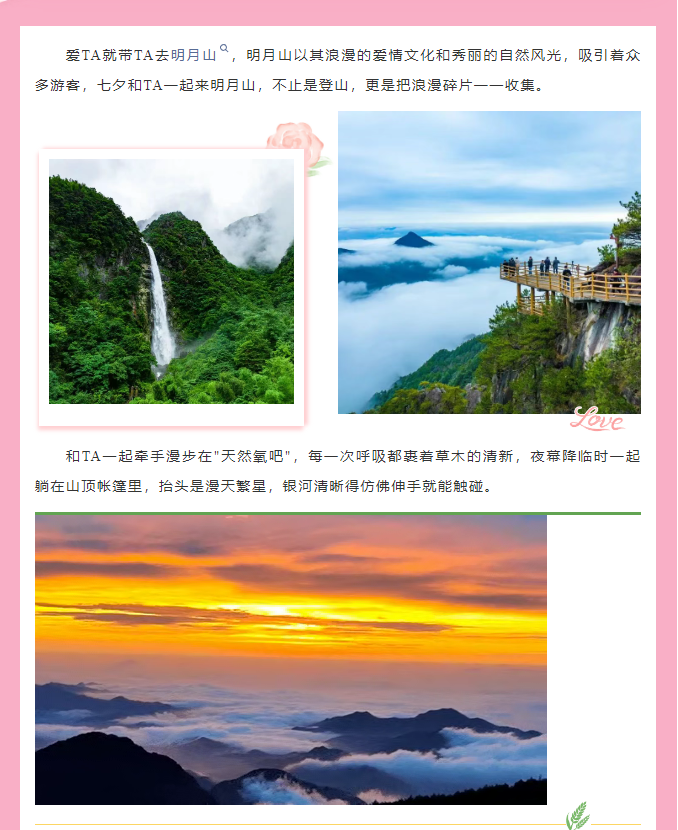View the waterfall photo full screen
This screenshot has height=830, width=678.
point(171,281)
